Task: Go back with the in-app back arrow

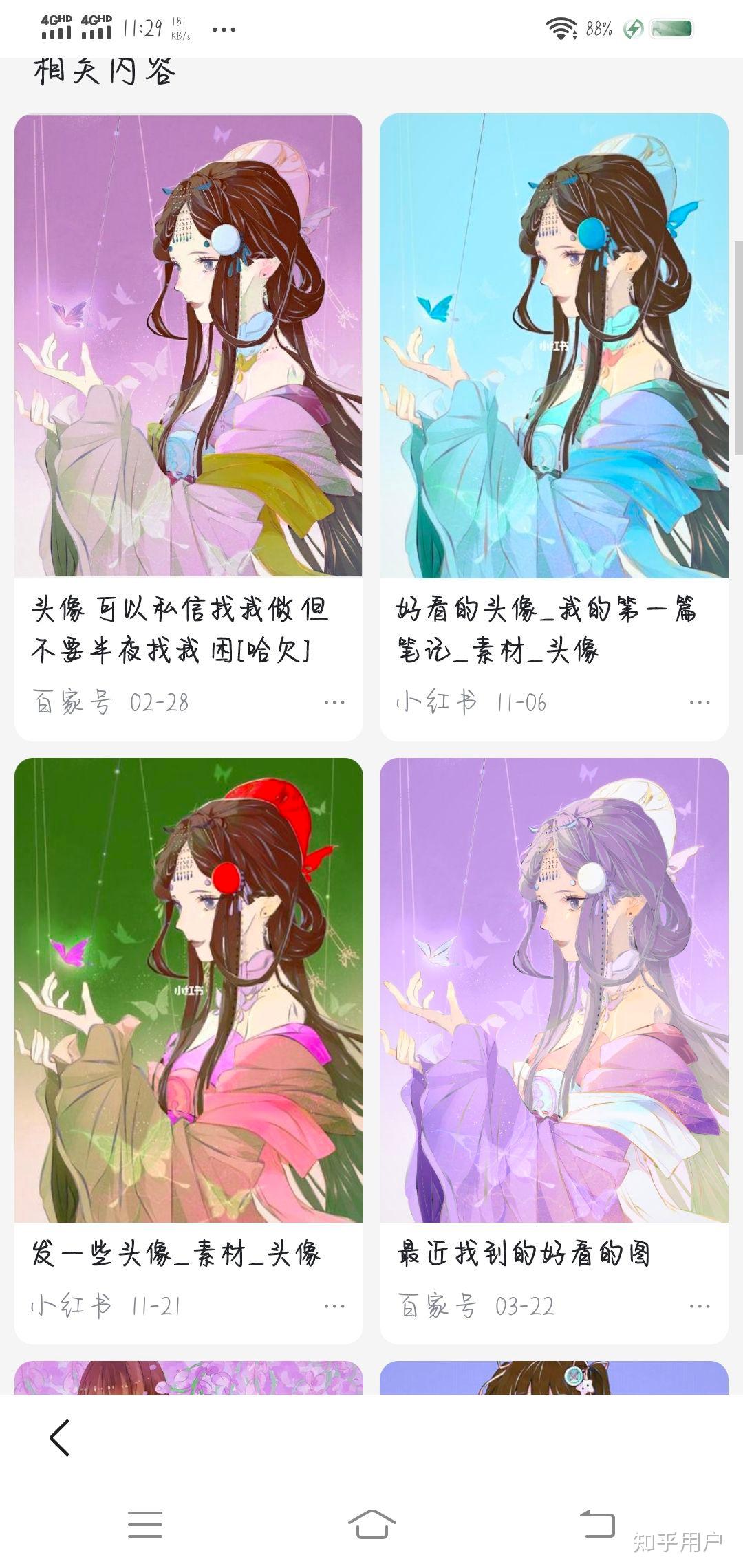Action: pos(61,1437)
